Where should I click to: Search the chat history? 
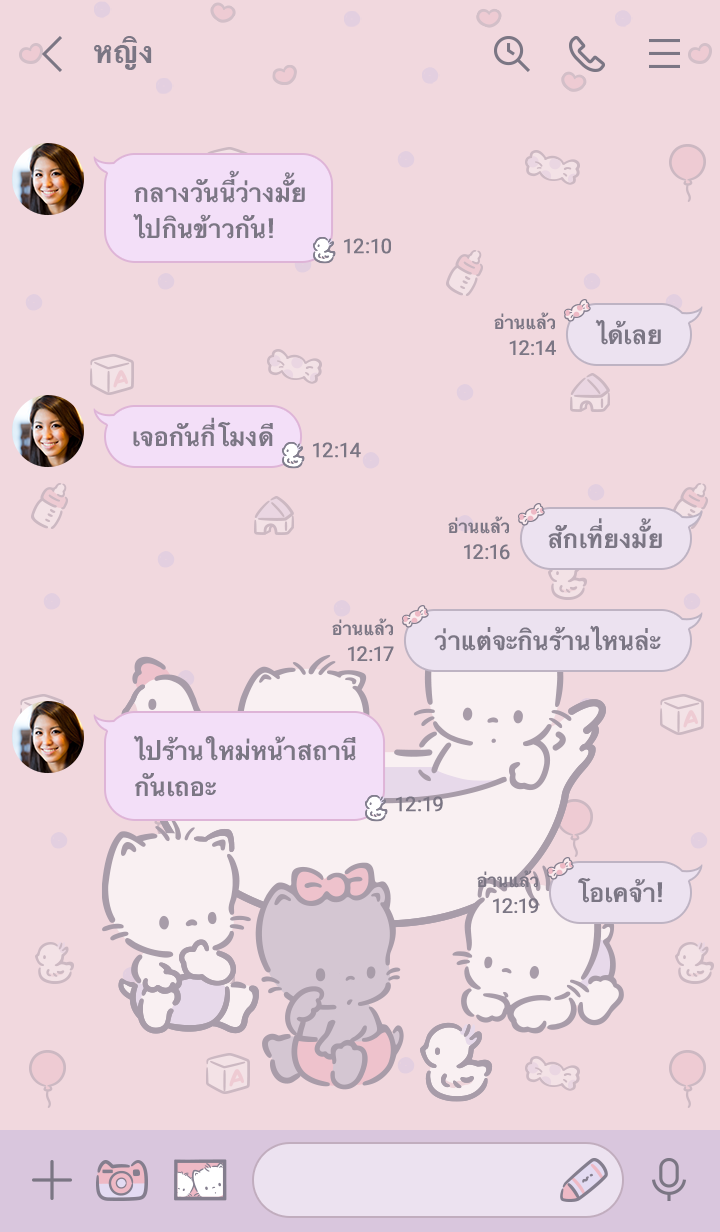pyautogui.click(x=511, y=54)
